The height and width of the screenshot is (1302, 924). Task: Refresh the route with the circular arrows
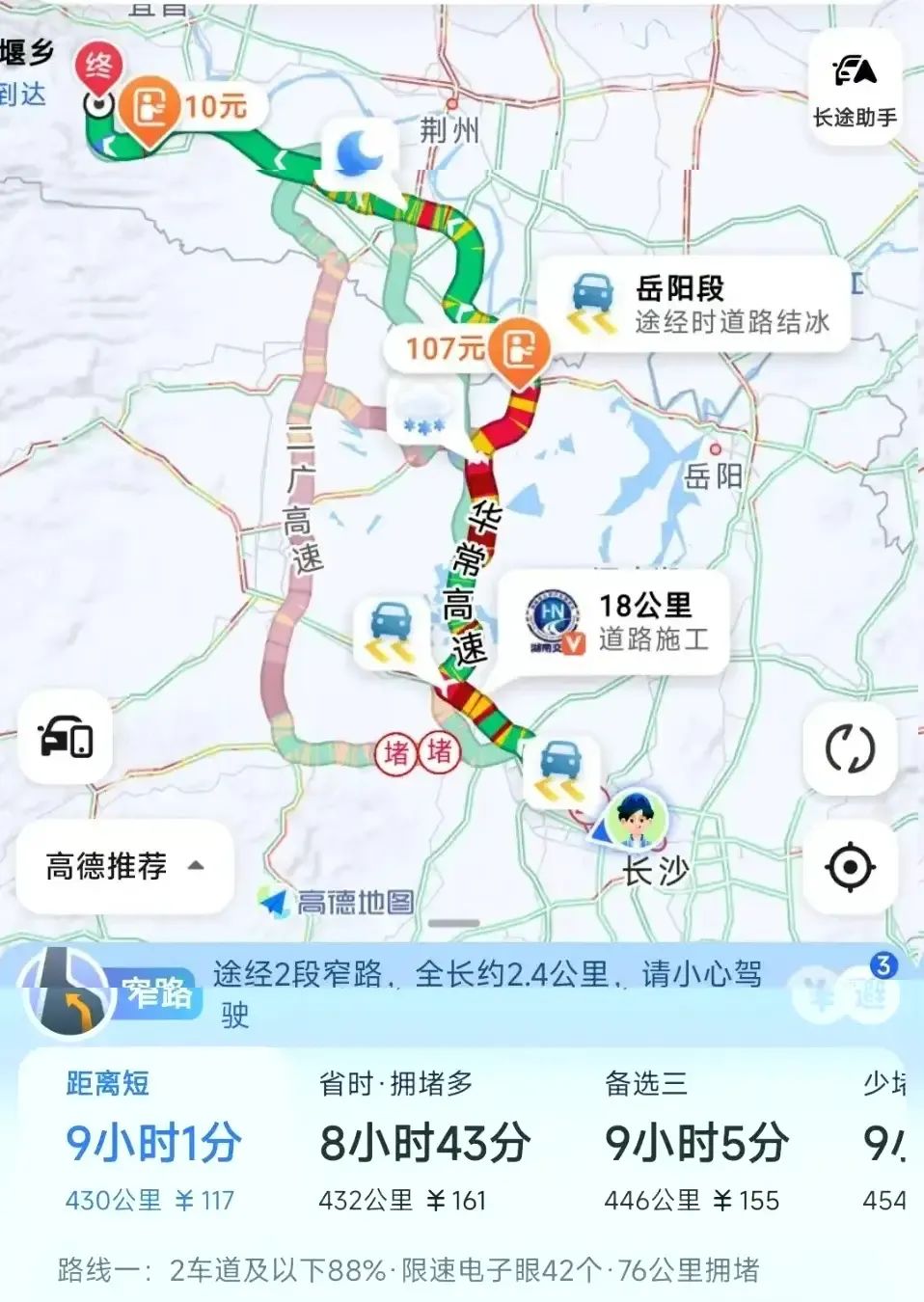[x=850, y=749]
